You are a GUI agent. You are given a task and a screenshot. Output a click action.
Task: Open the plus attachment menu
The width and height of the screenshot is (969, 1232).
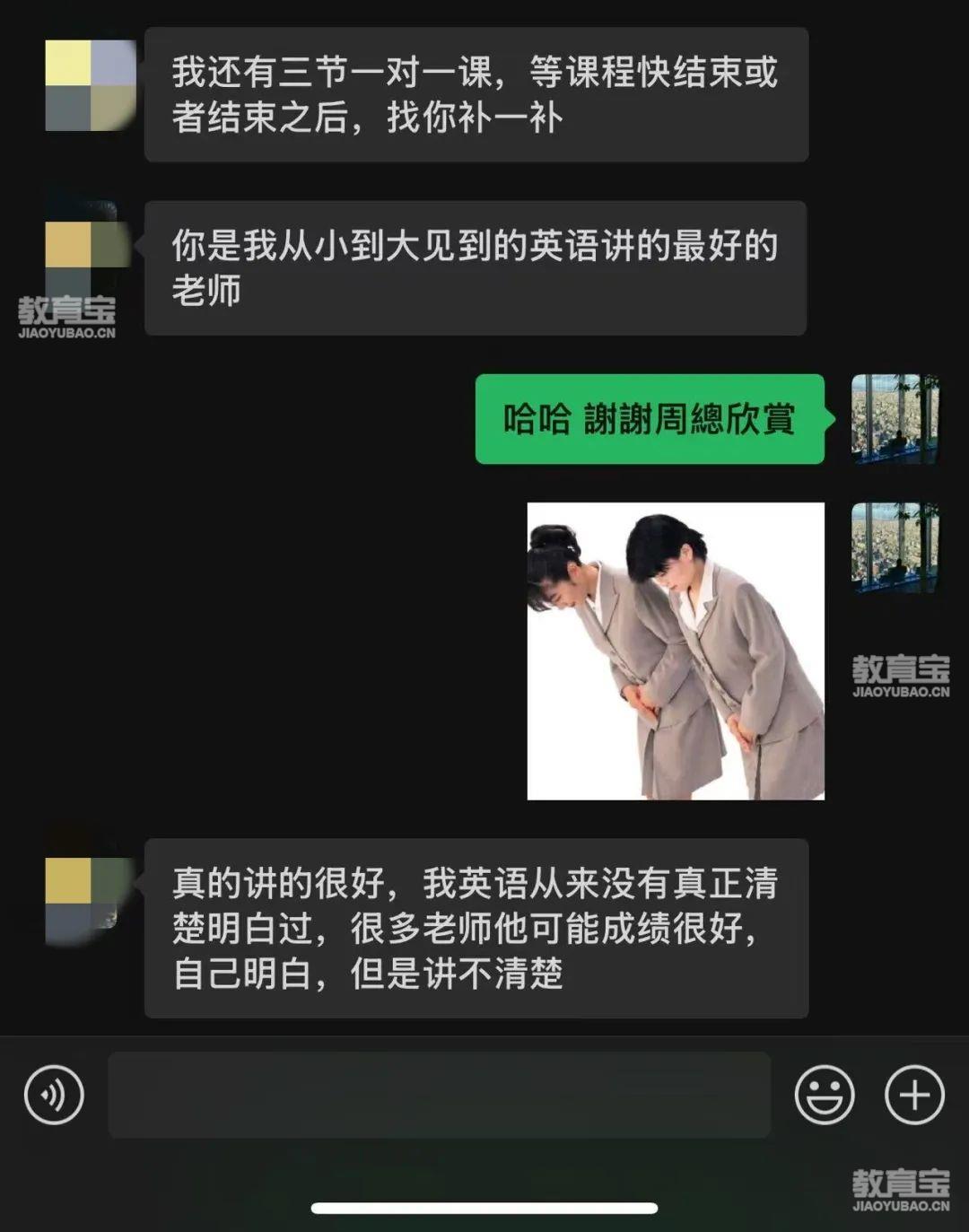pyautogui.click(x=914, y=1095)
